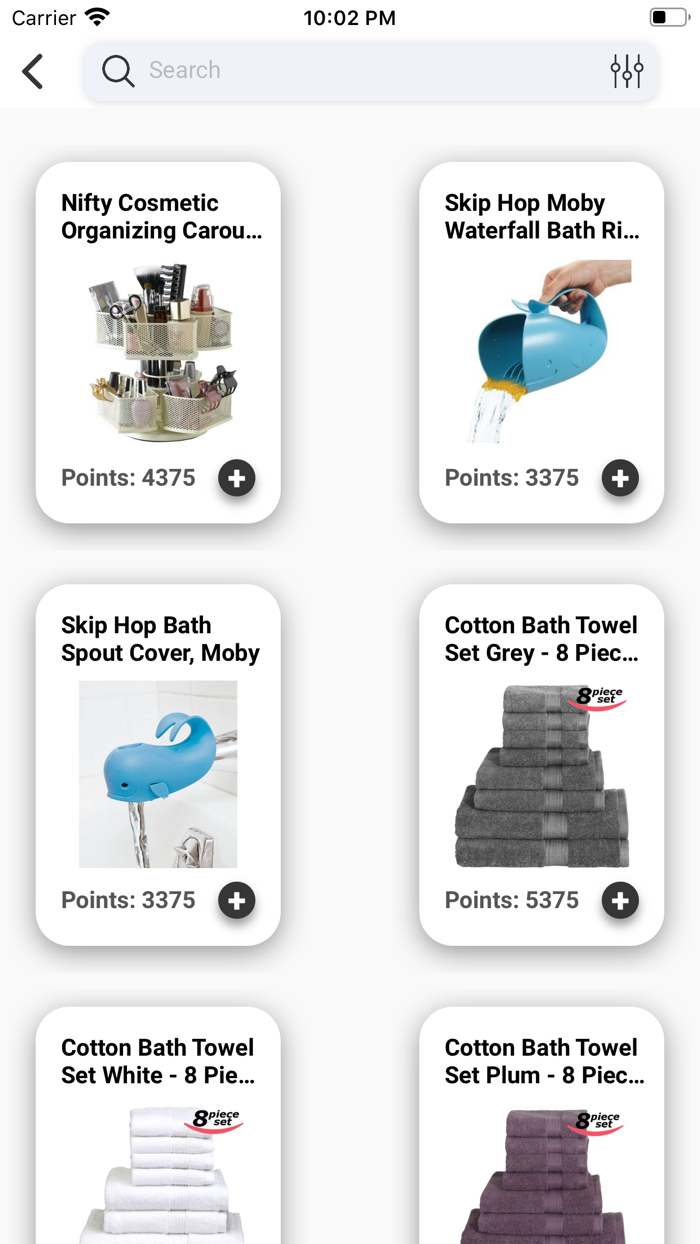This screenshot has height=1244, width=700.
Task: Go back using the arrow
Action: [33, 71]
